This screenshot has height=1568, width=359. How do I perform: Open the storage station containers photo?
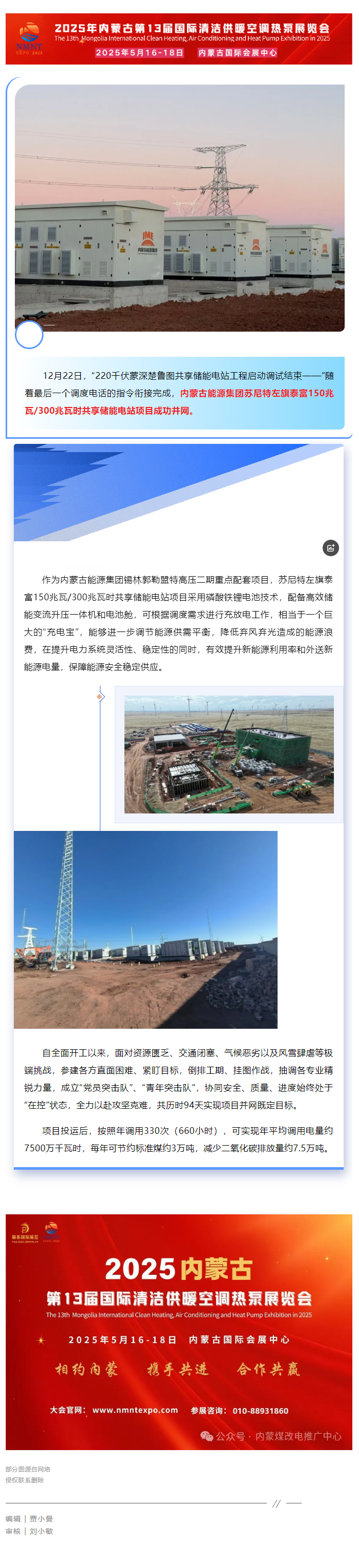tap(179, 208)
